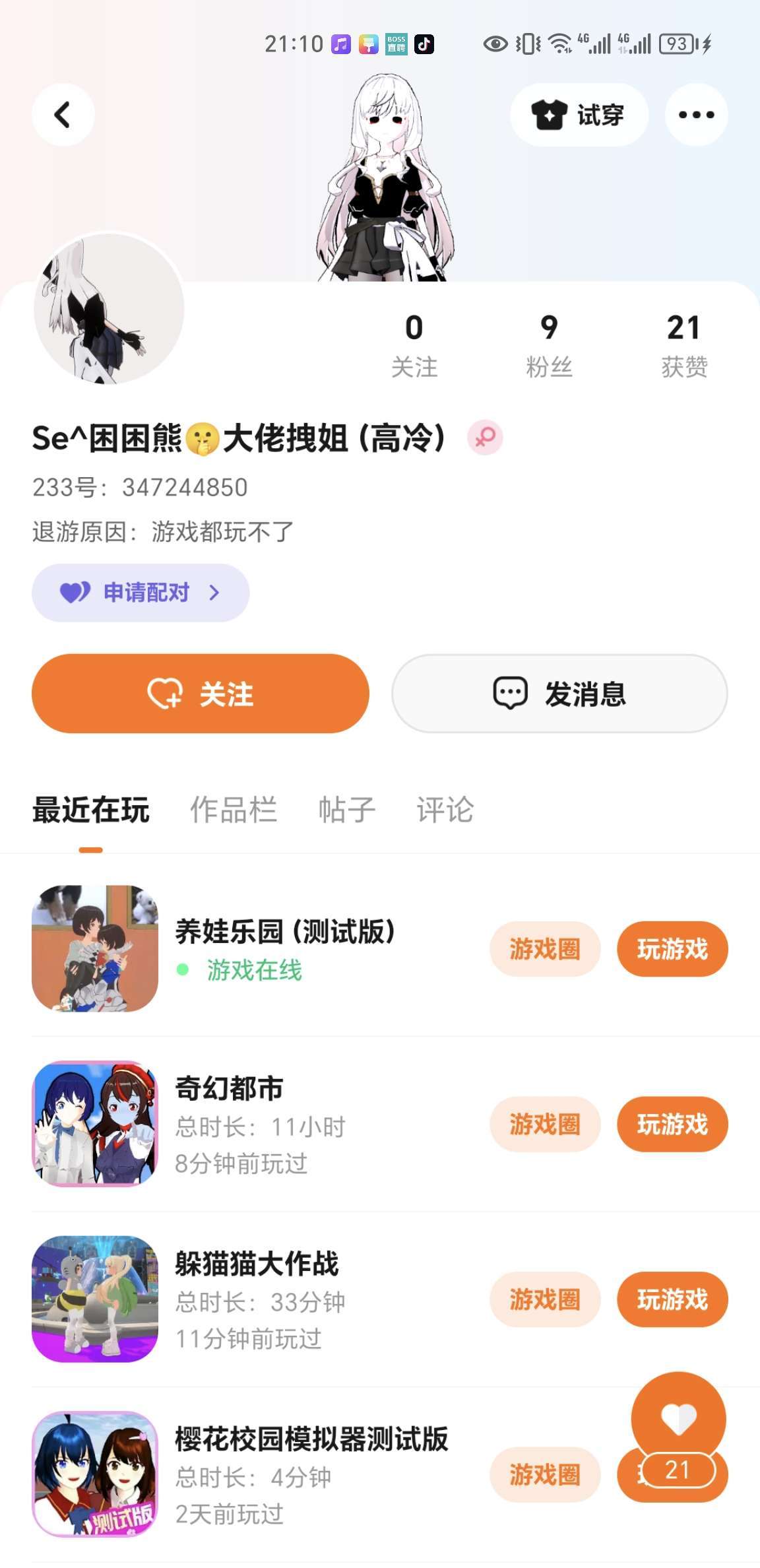Screen dimensions: 760x1568
Task: Open 游戏圈 for 奇幻都市
Action: click(x=545, y=1125)
